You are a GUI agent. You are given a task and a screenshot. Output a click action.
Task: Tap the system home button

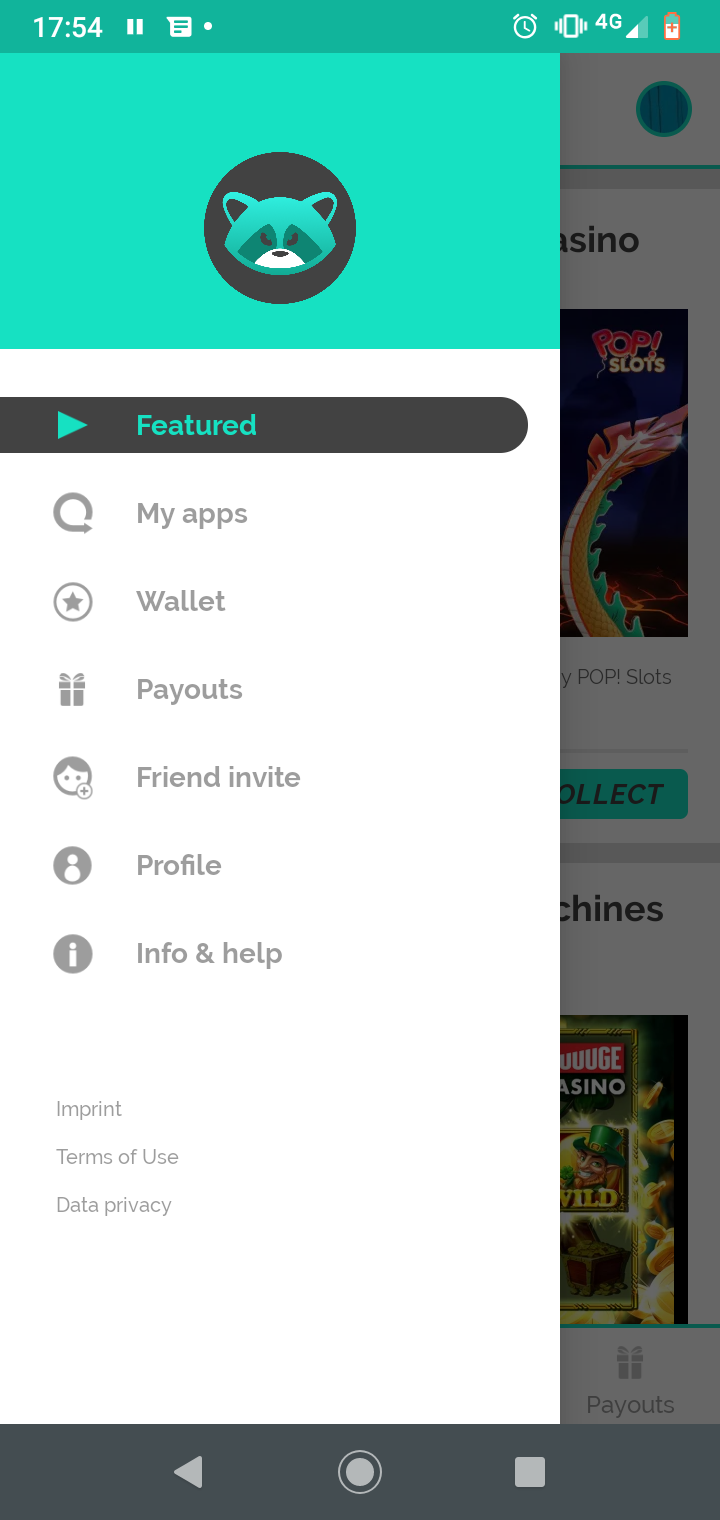point(360,1472)
